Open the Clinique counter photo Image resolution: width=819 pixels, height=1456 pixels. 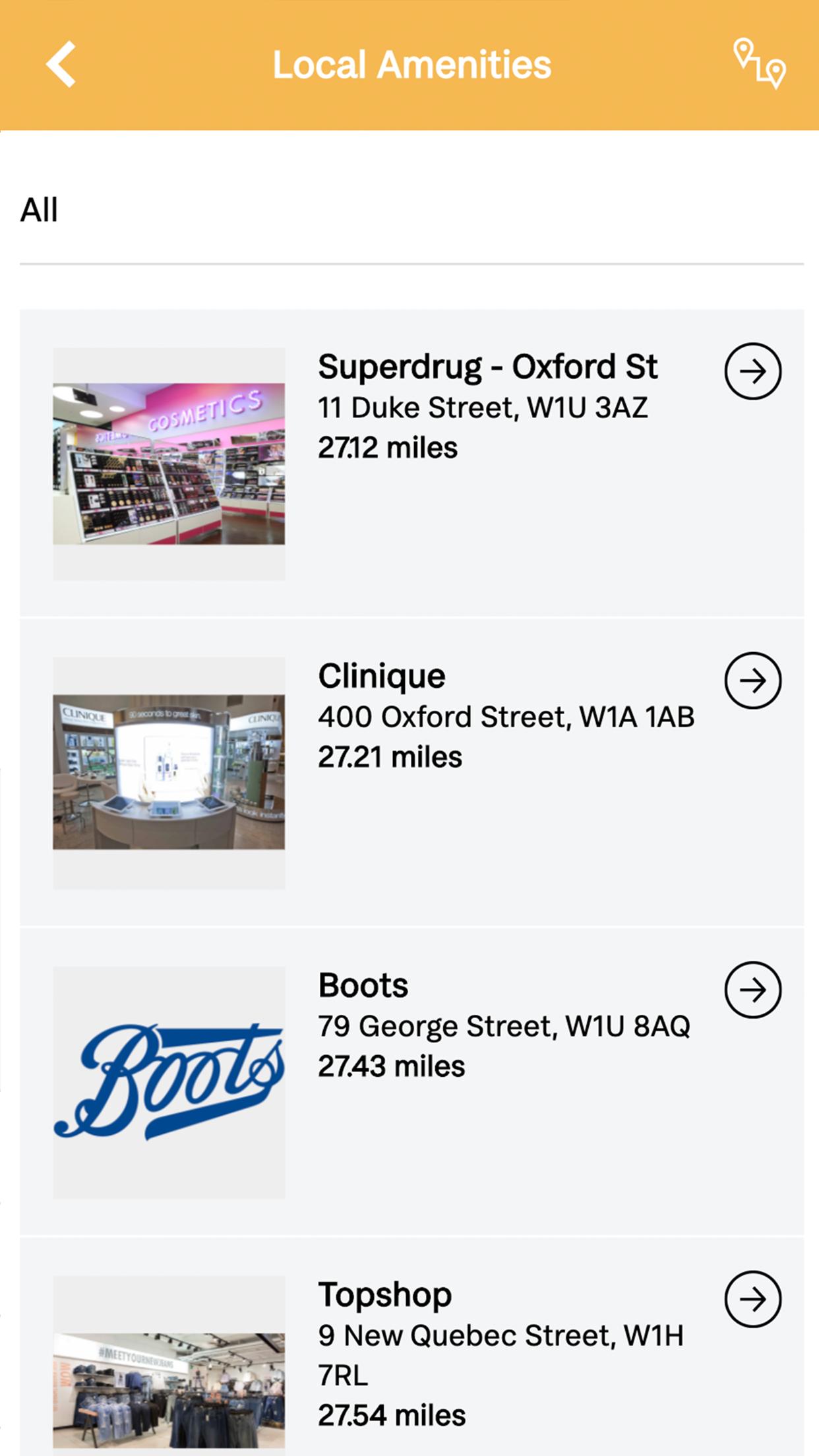tap(169, 772)
